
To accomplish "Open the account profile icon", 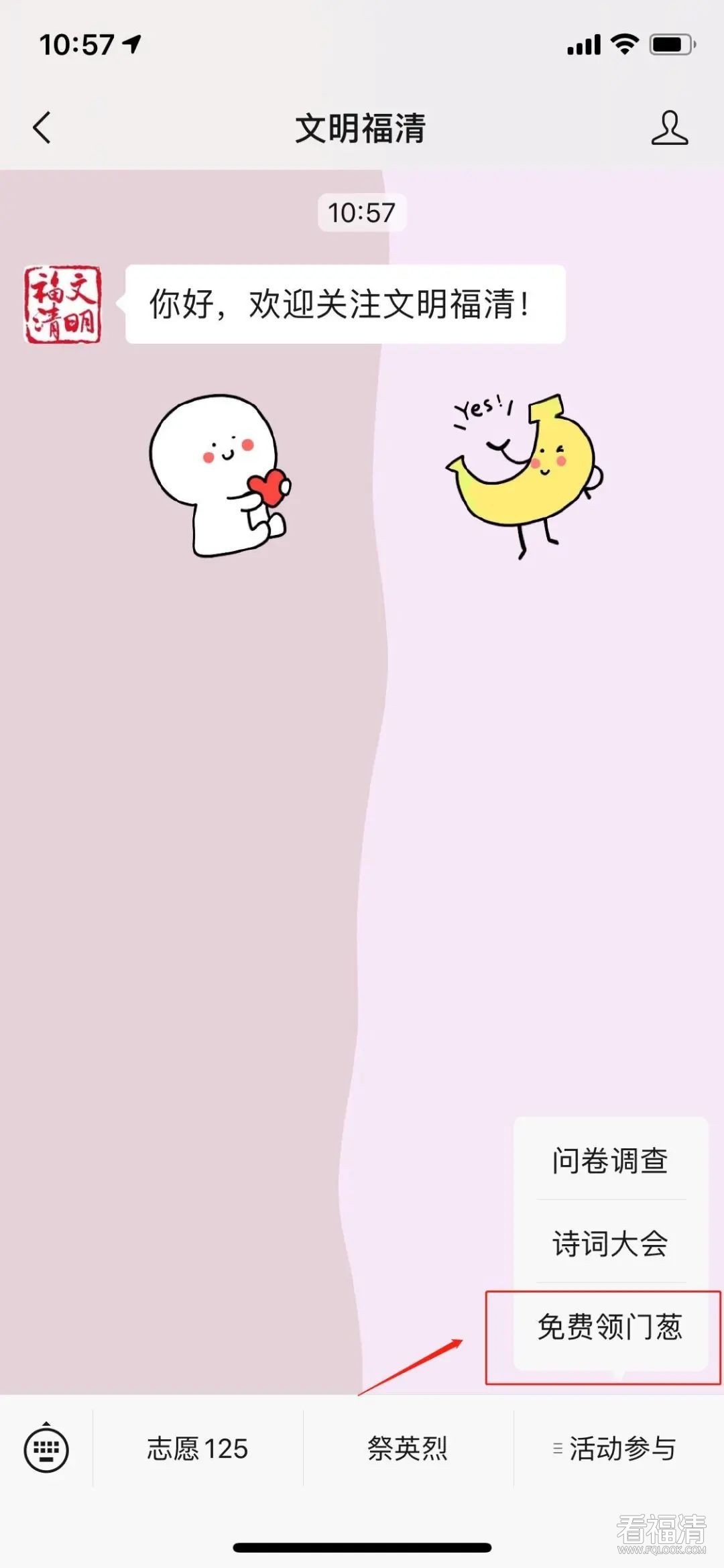I will (x=669, y=127).
